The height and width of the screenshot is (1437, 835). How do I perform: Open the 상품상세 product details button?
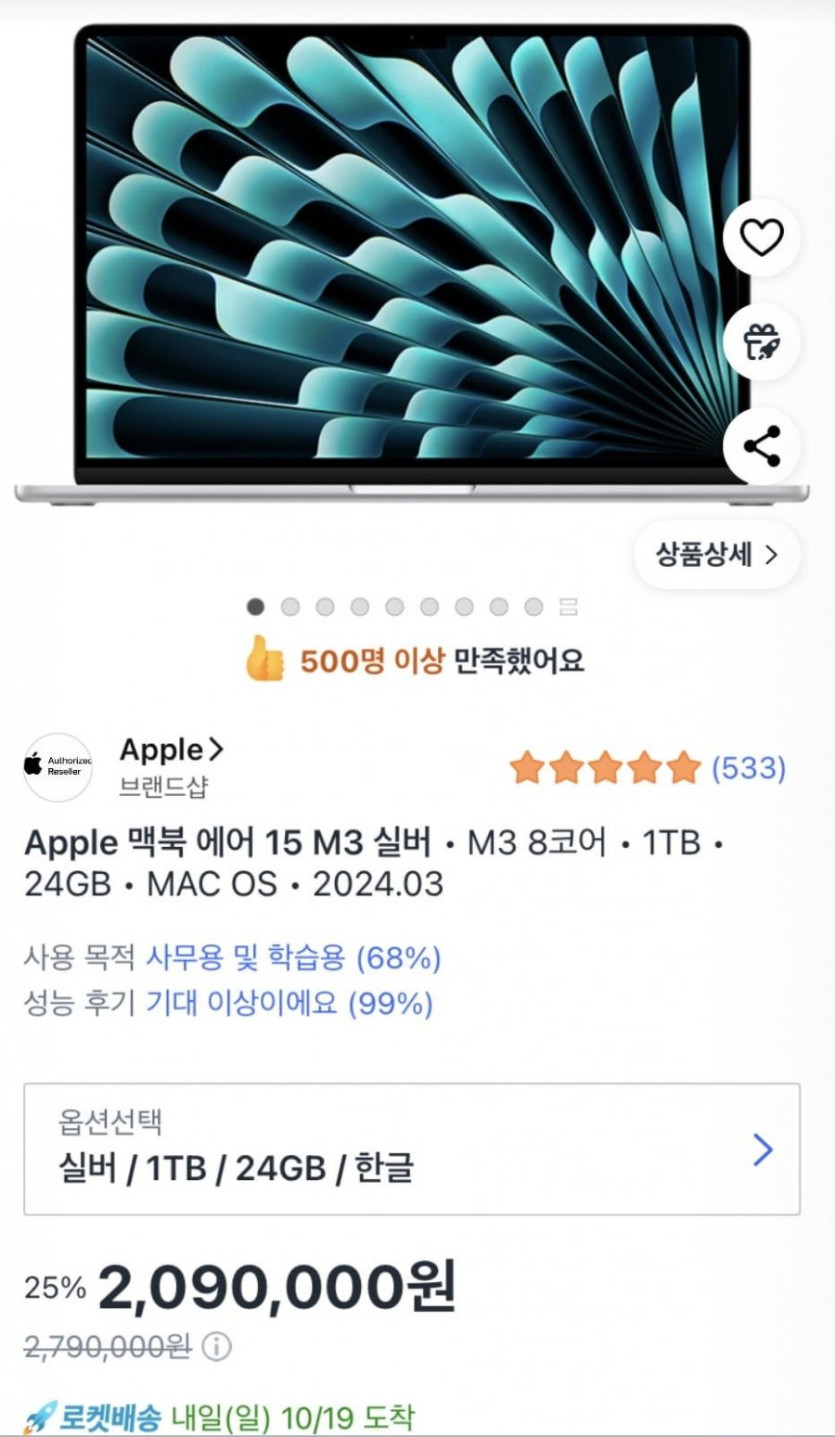[716, 555]
